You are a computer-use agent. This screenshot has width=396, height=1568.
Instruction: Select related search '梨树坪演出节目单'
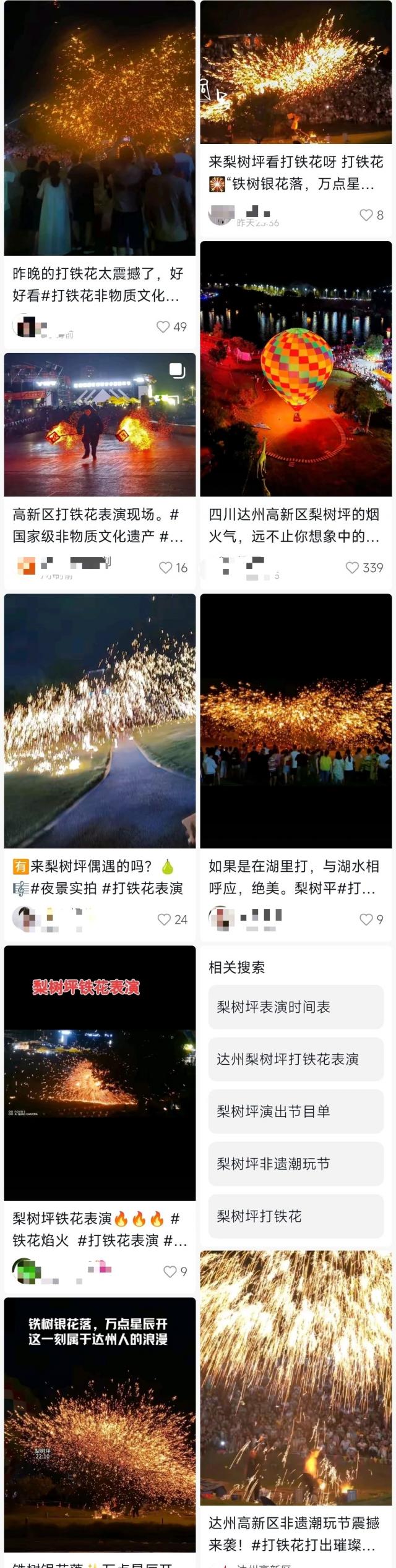(296, 1112)
